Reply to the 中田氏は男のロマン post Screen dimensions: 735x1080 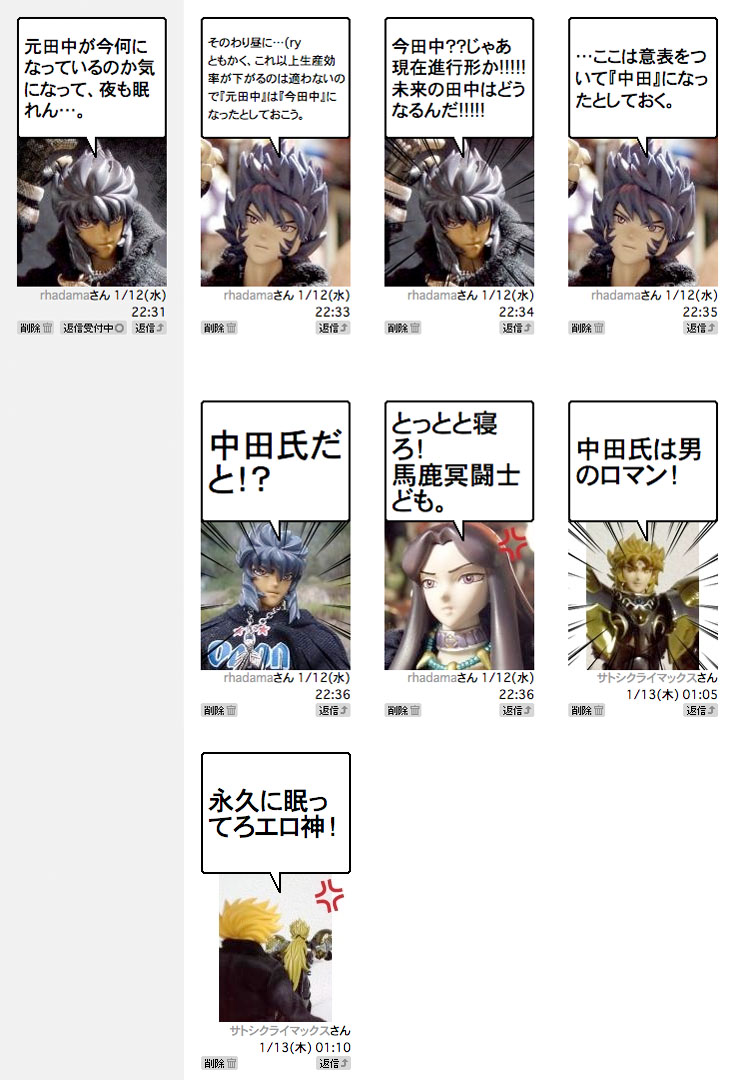point(701,711)
